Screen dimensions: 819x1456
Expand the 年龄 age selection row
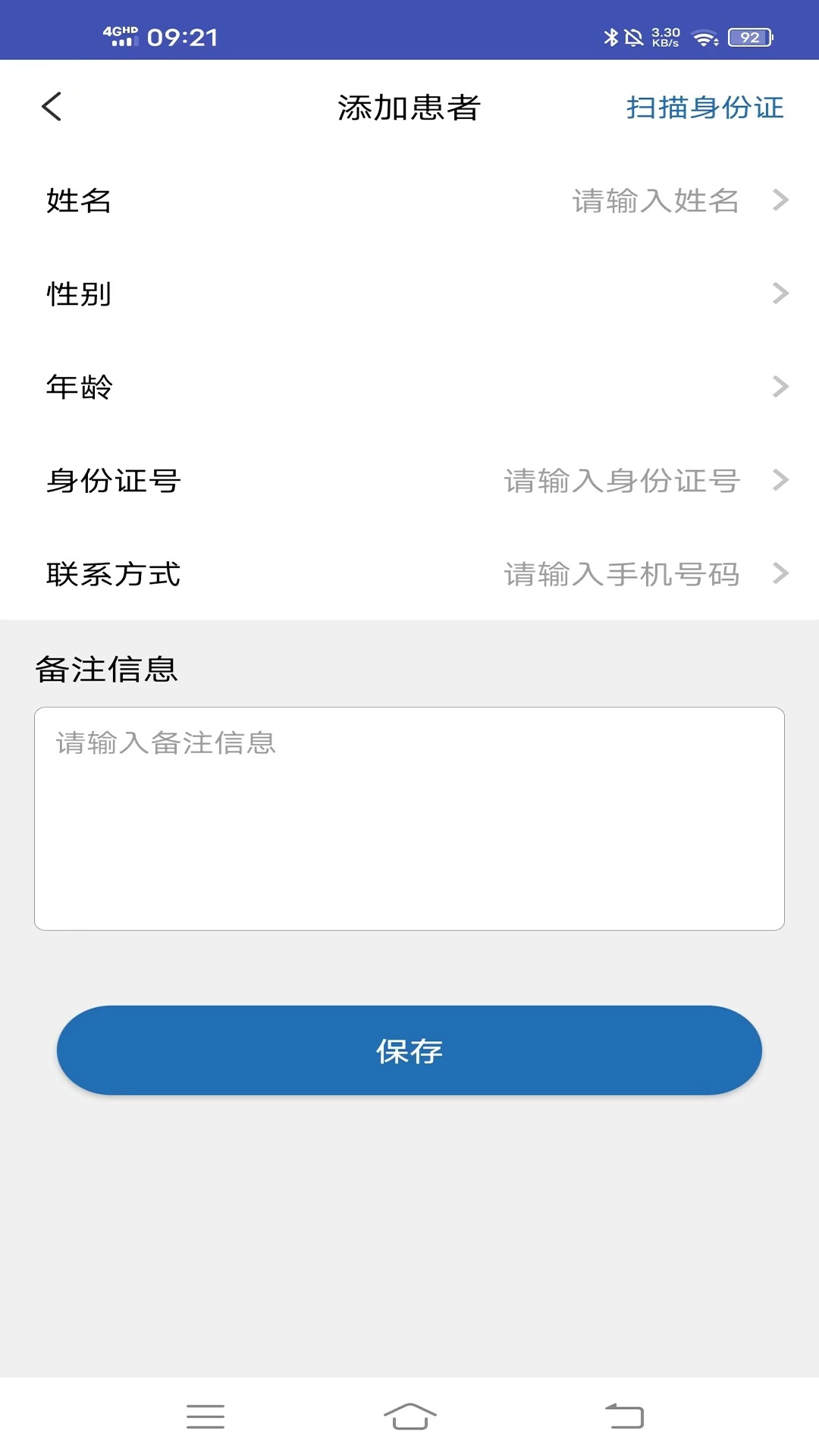point(409,388)
